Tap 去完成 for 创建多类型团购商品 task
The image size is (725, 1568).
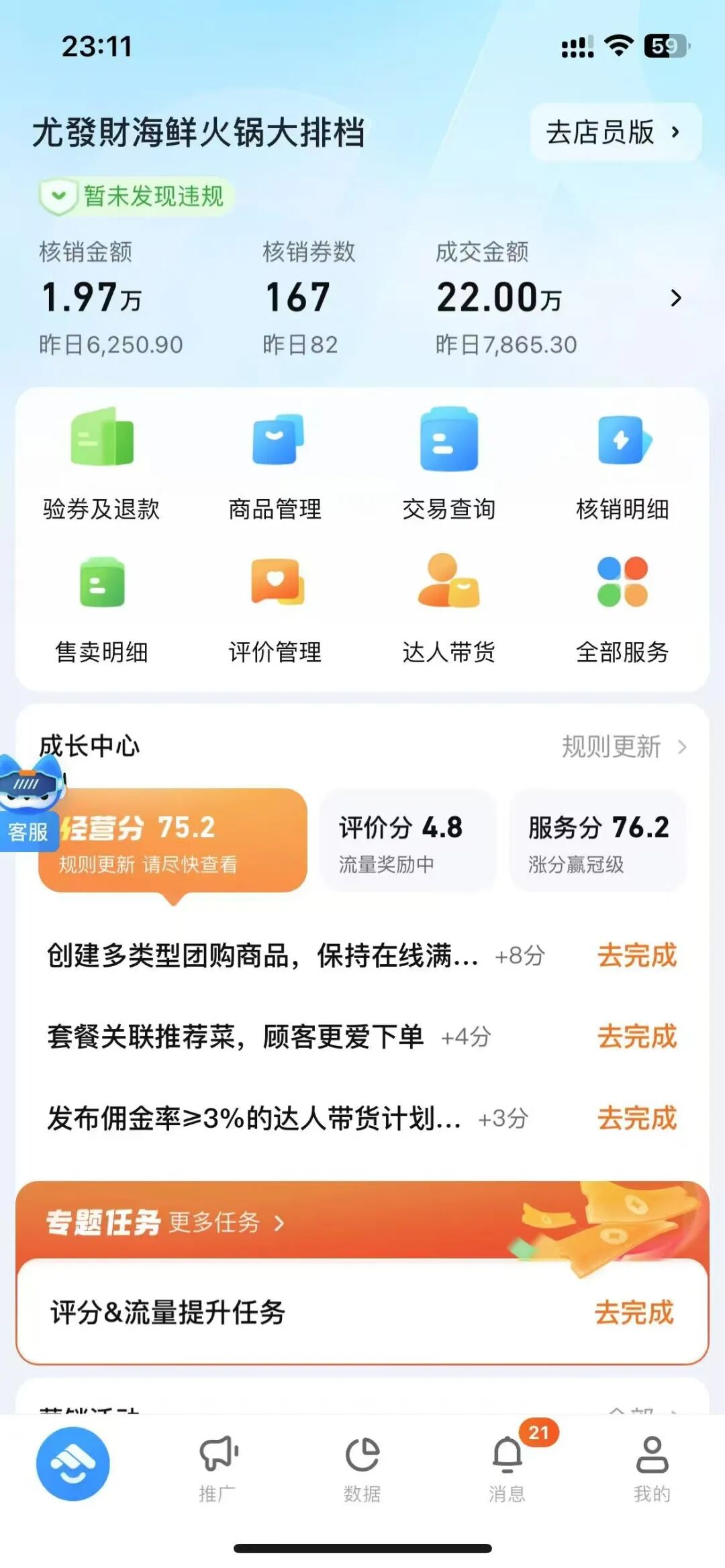coord(636,955)
